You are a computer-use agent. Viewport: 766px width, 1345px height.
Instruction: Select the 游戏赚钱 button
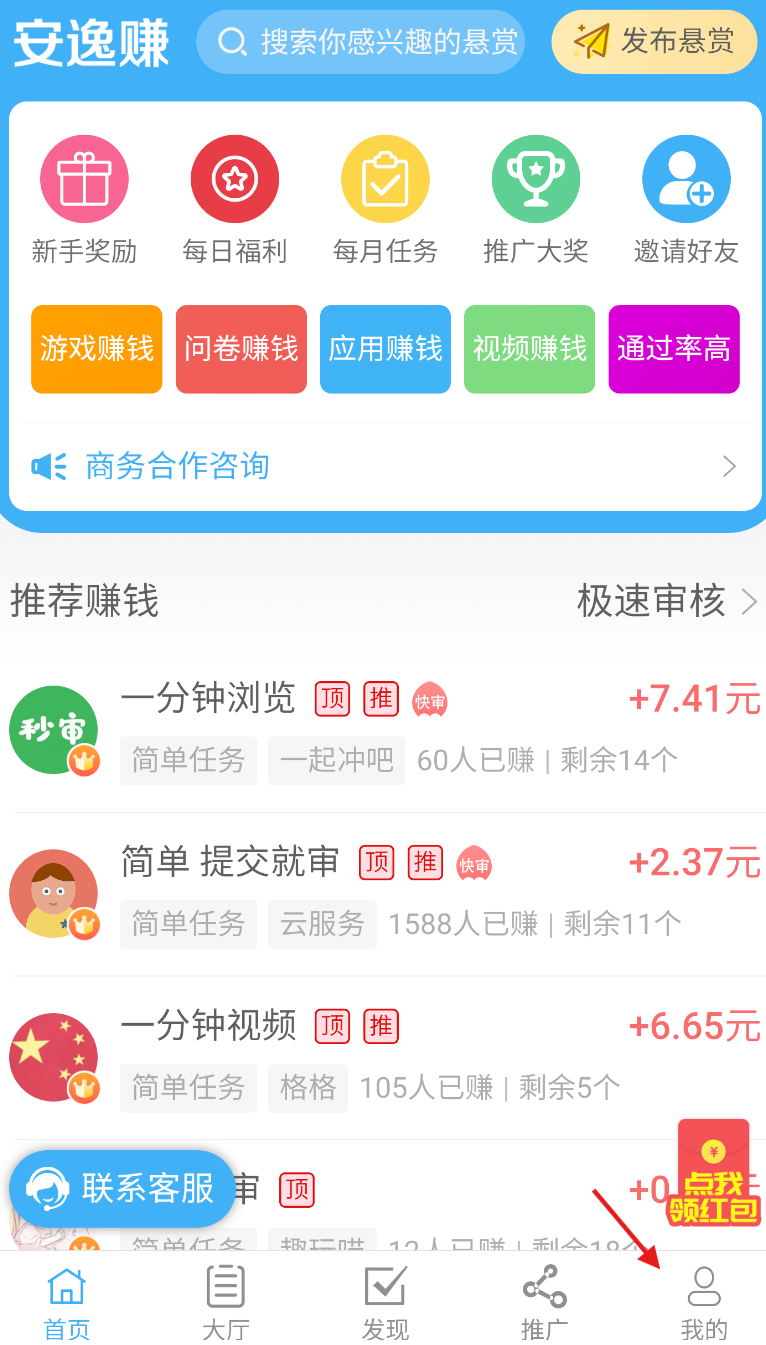pos(97,349)
